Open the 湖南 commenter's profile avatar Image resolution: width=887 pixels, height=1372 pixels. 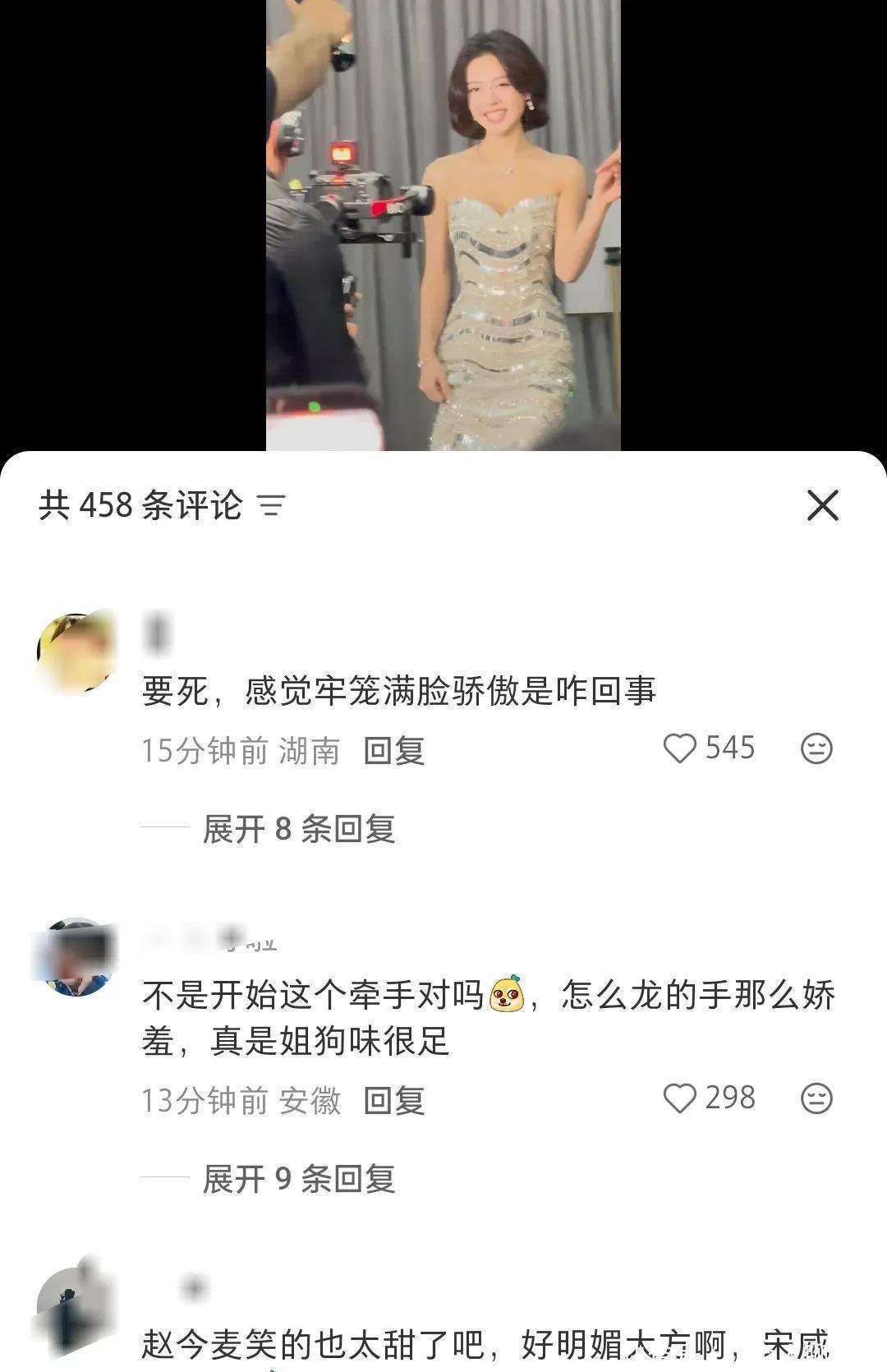point(76,653)
